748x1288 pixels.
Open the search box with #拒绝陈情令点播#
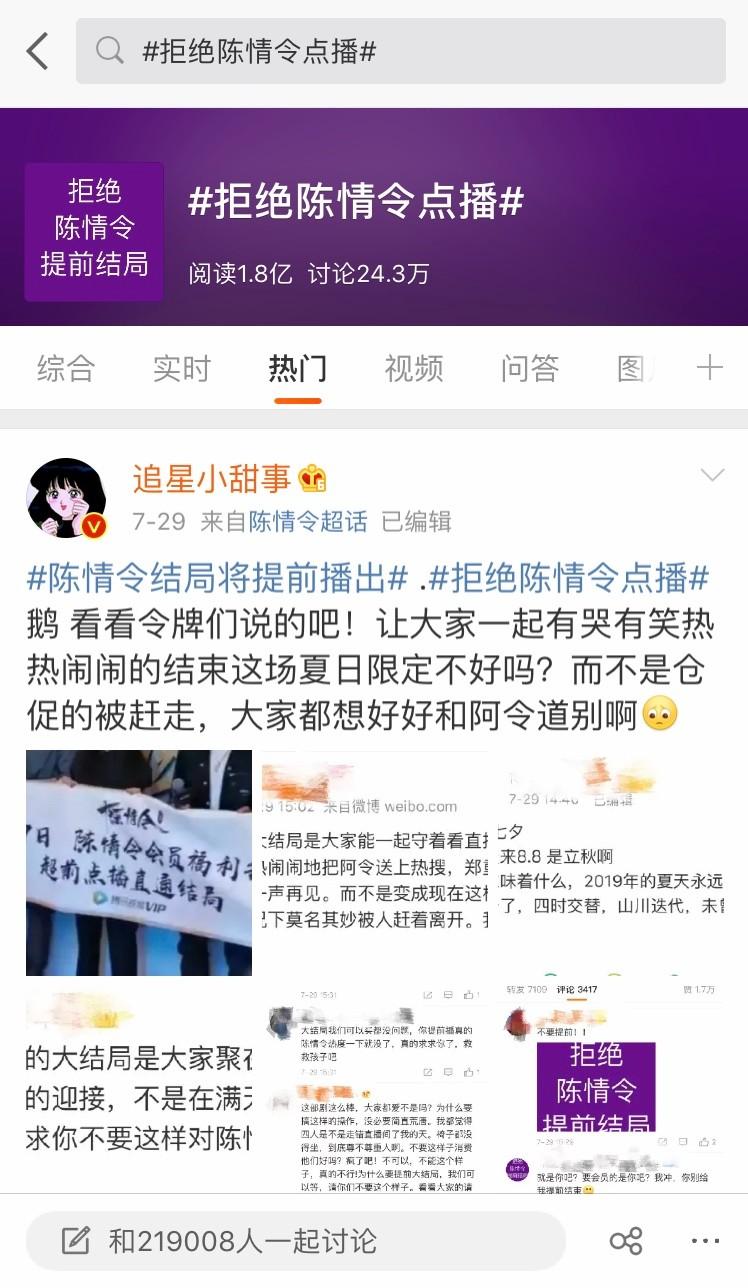coord(400,51)
